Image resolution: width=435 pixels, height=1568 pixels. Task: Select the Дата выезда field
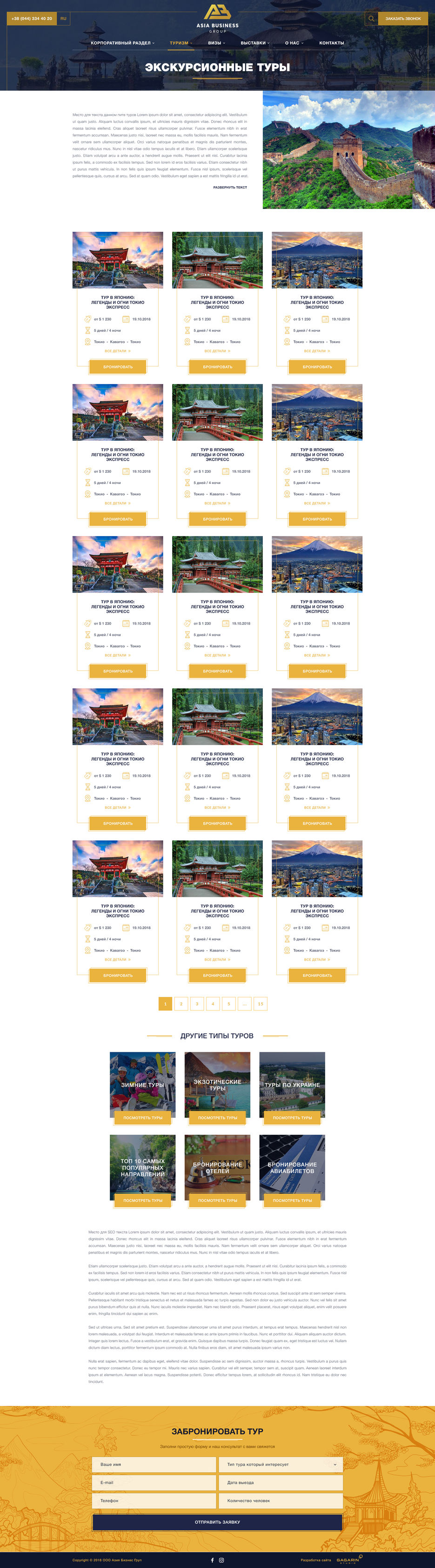(281, 1483)
